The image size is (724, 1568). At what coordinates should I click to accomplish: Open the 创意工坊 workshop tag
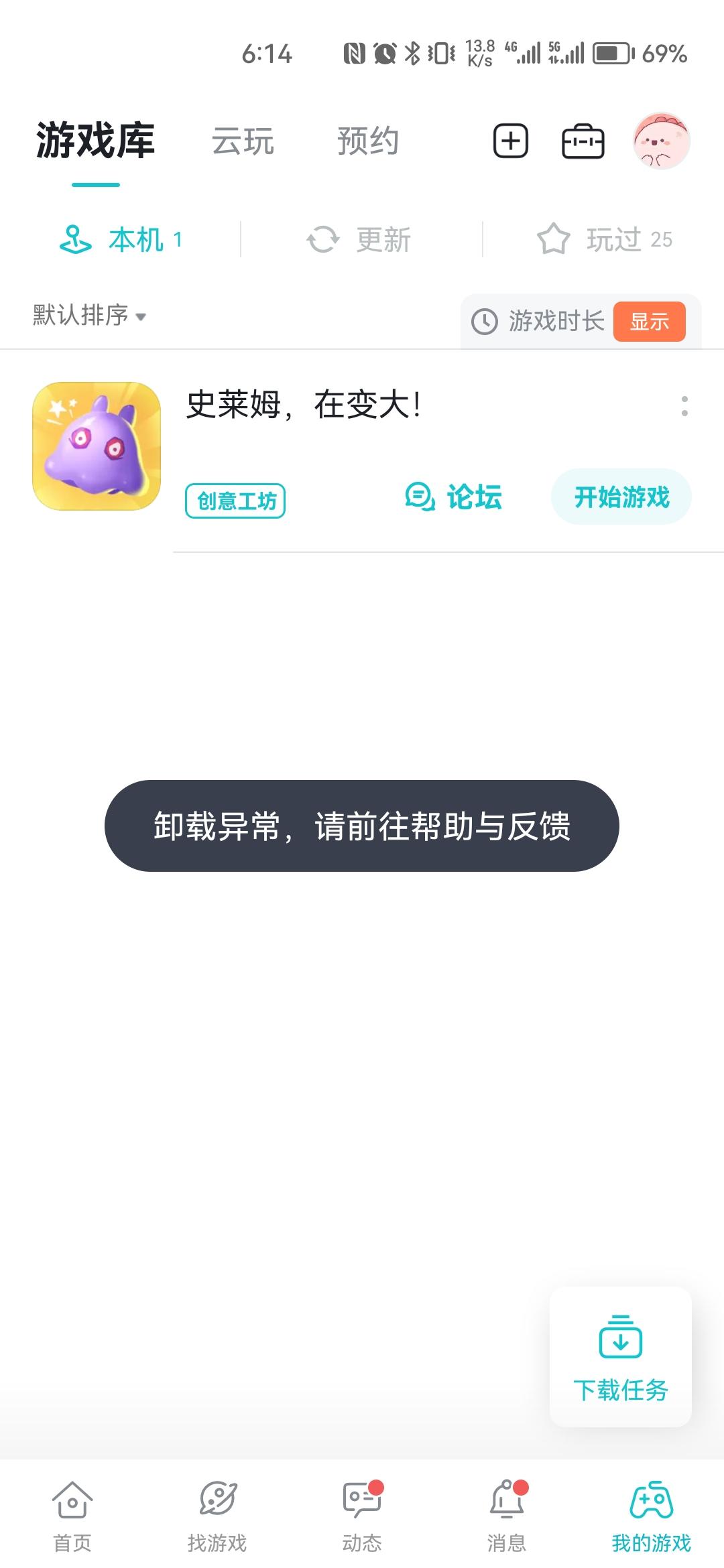236,502
